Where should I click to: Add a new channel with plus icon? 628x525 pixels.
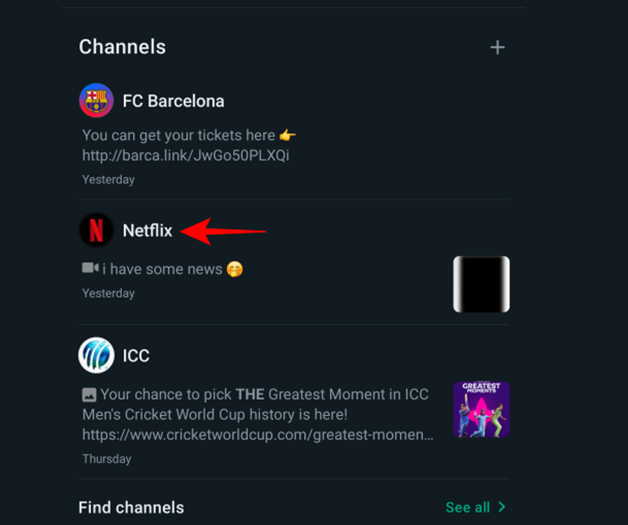(497, 47)
